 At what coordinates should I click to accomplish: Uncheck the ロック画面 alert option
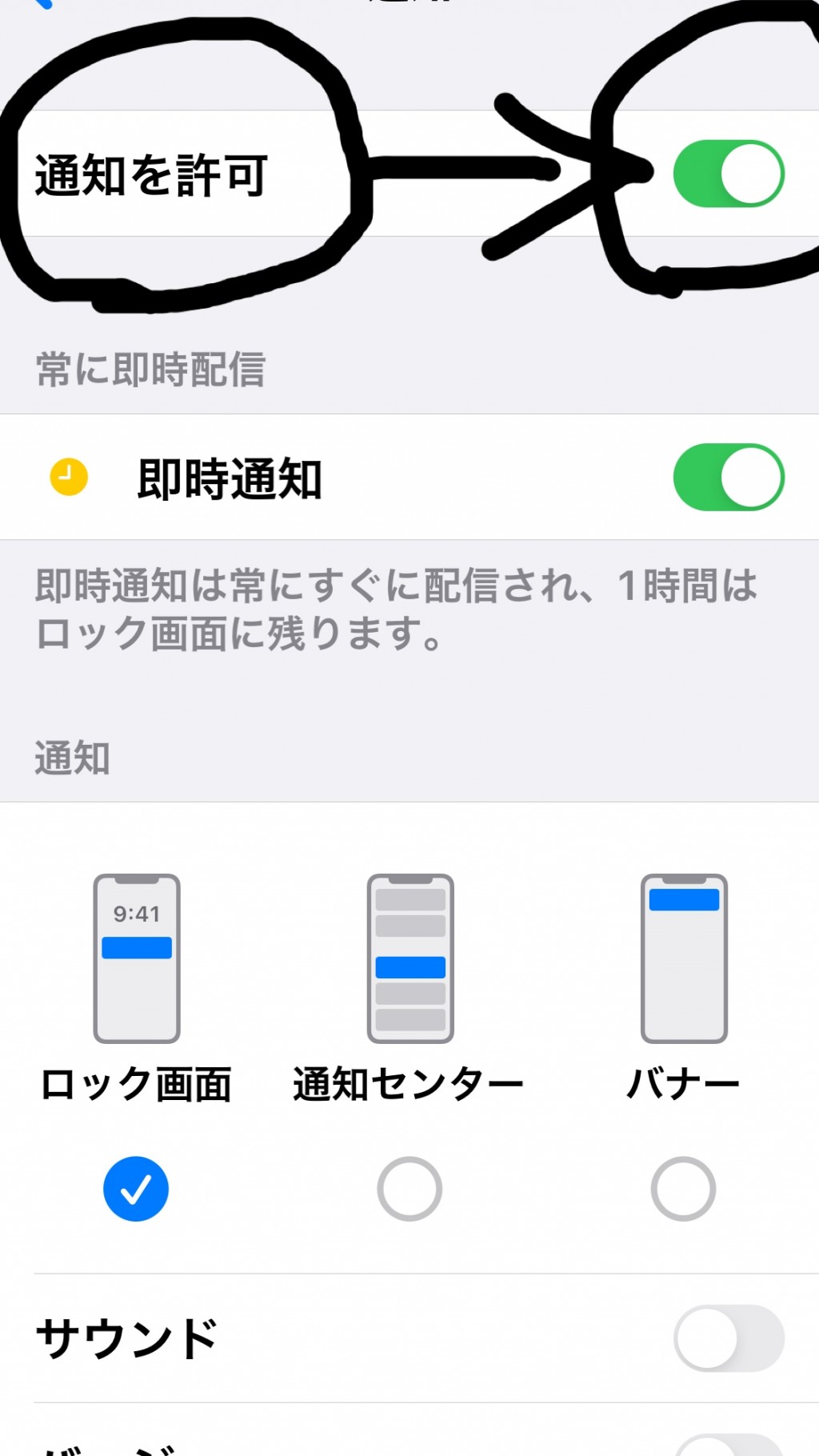pyautogui.click(x=136, y=1189)
